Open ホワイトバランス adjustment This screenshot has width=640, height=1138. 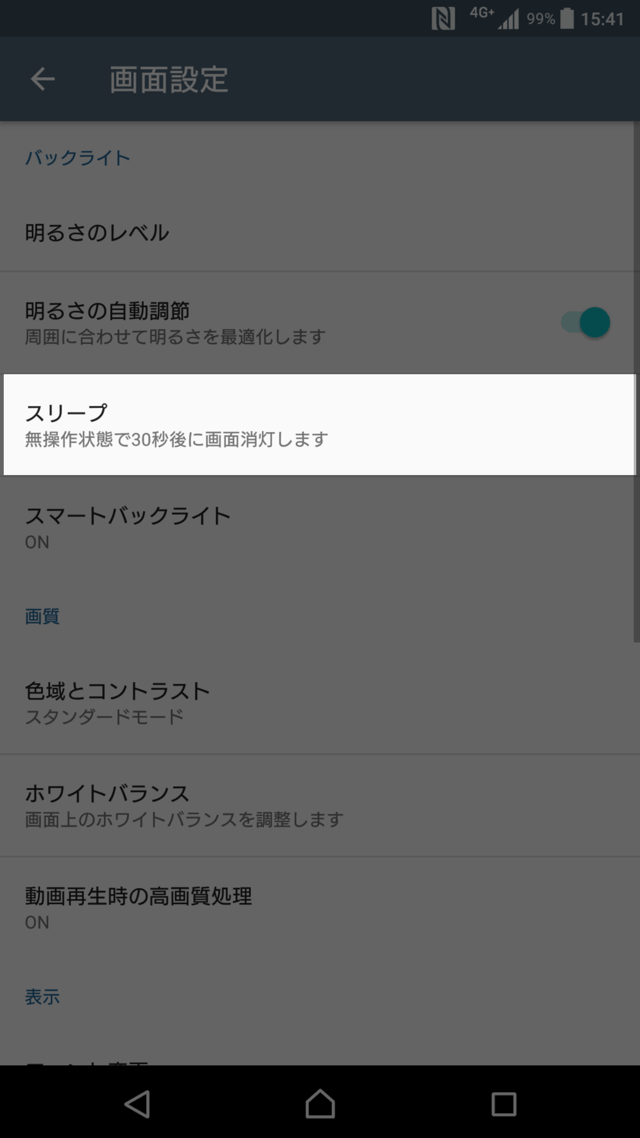320,805
